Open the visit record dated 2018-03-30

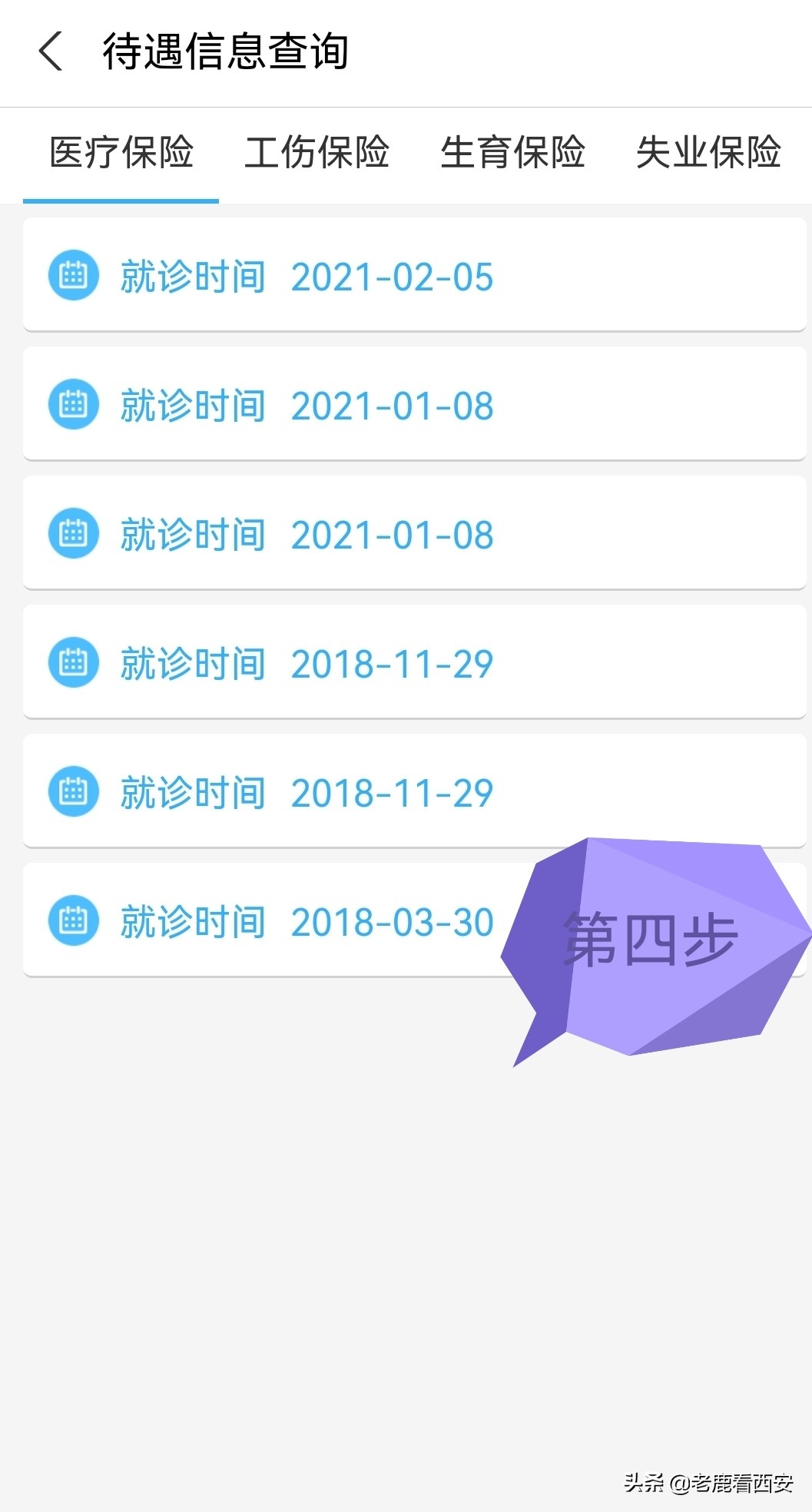[307, 920]
